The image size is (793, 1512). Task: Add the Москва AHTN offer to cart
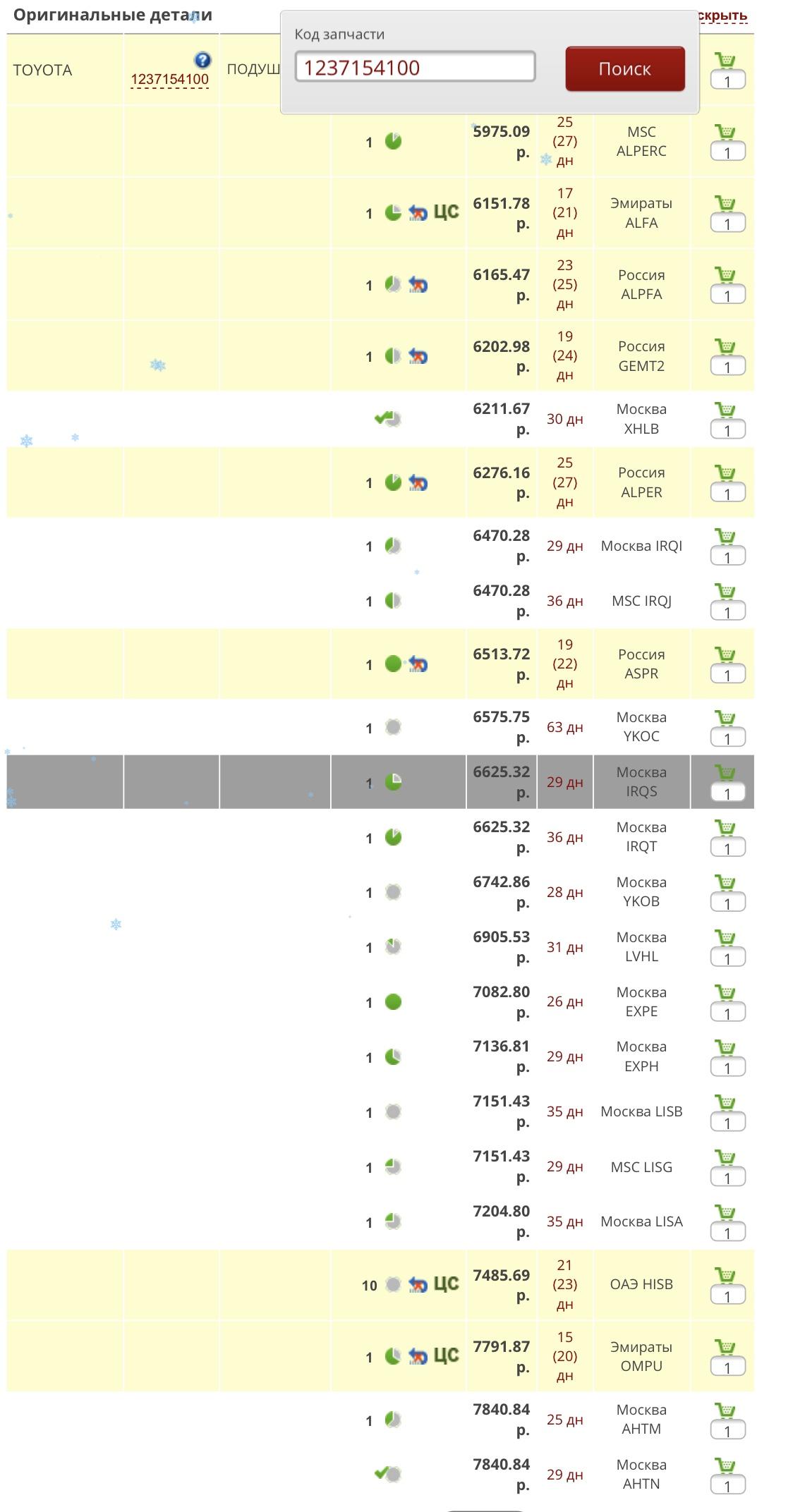(x=725, y=1465)
